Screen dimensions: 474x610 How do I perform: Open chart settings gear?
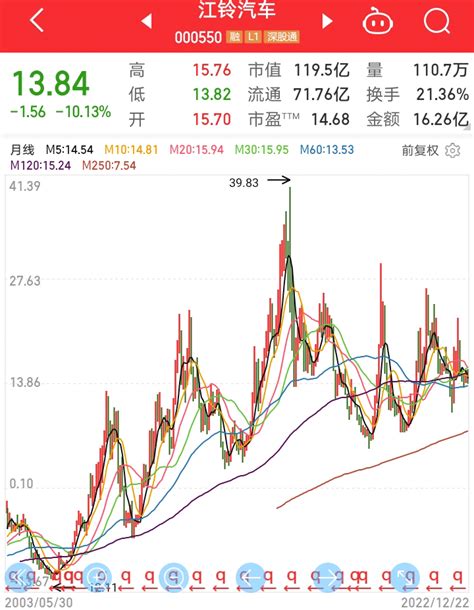[x=452, y=150]
